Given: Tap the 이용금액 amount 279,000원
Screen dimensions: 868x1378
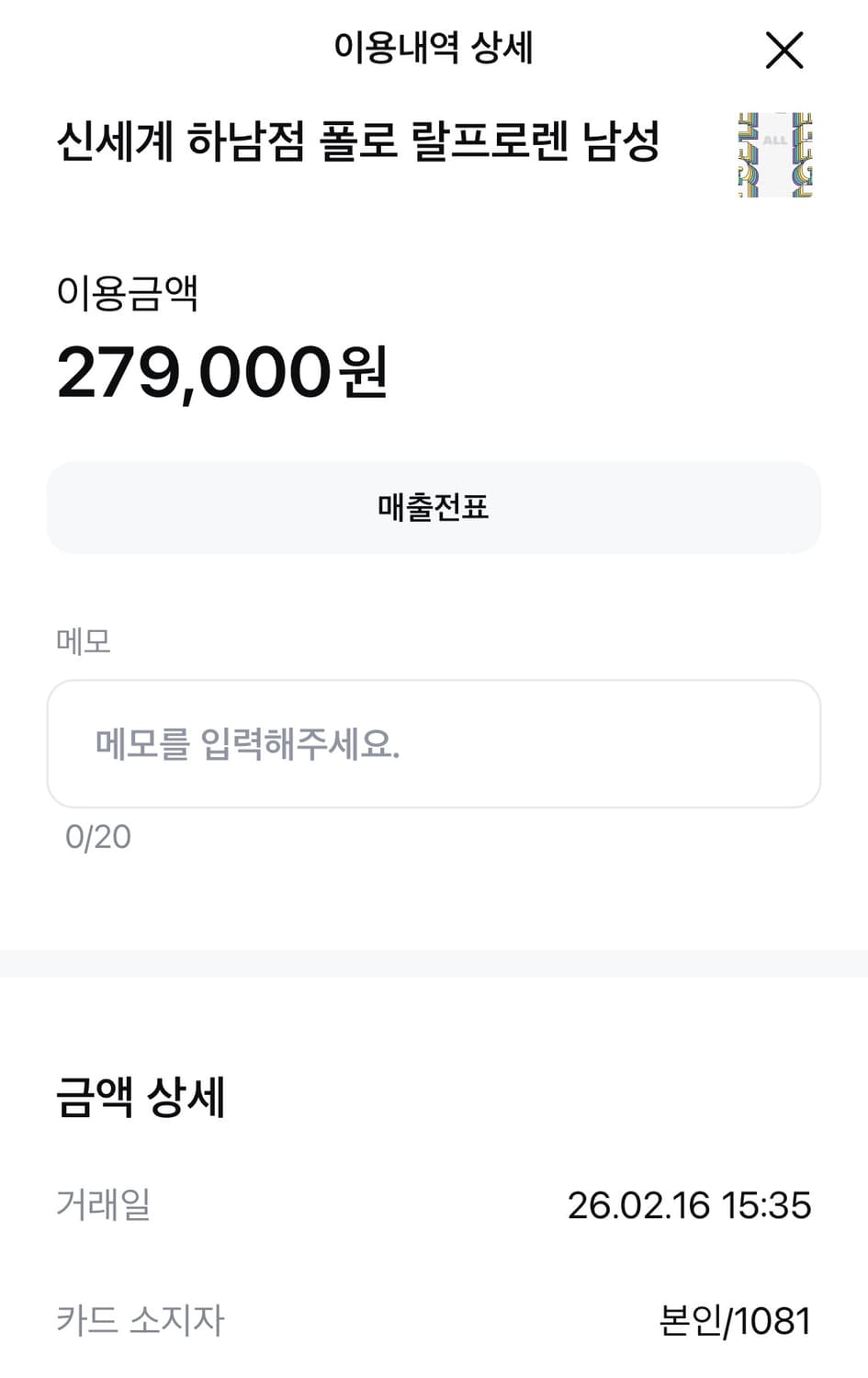Looking at the screenshot, I should (x=220, y=373).
